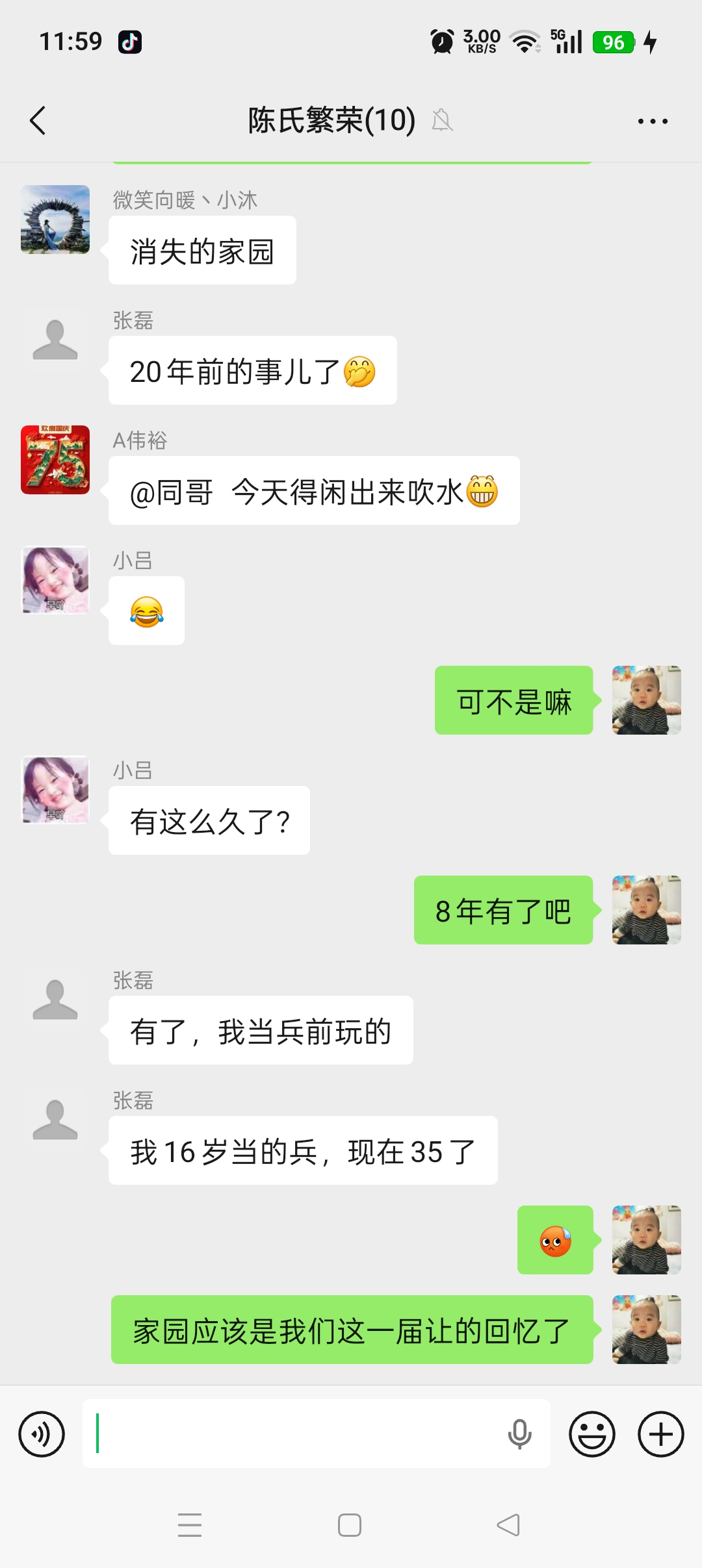
Task: Open the chat info overflow menu
Action: pos(653,121)
